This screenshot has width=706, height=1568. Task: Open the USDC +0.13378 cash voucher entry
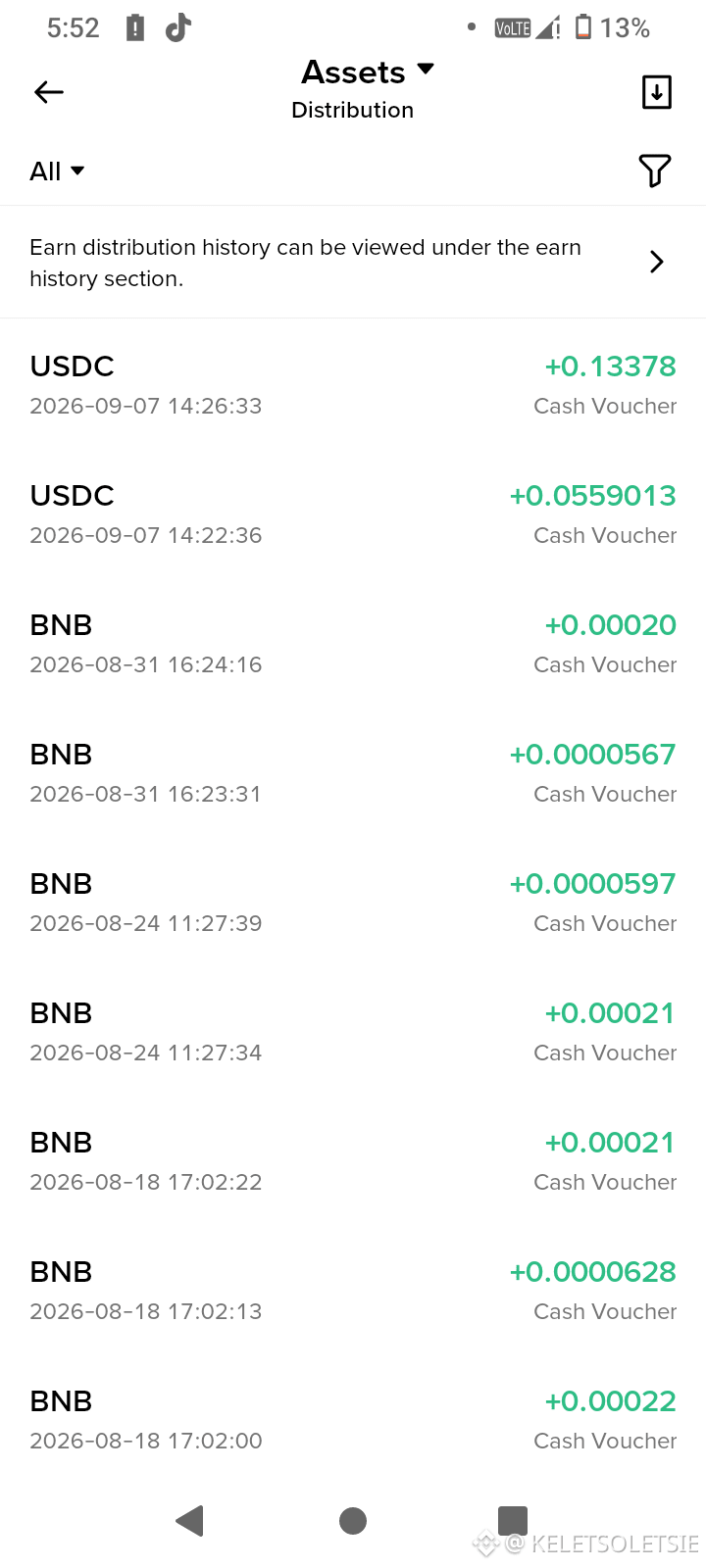point(353,385)
